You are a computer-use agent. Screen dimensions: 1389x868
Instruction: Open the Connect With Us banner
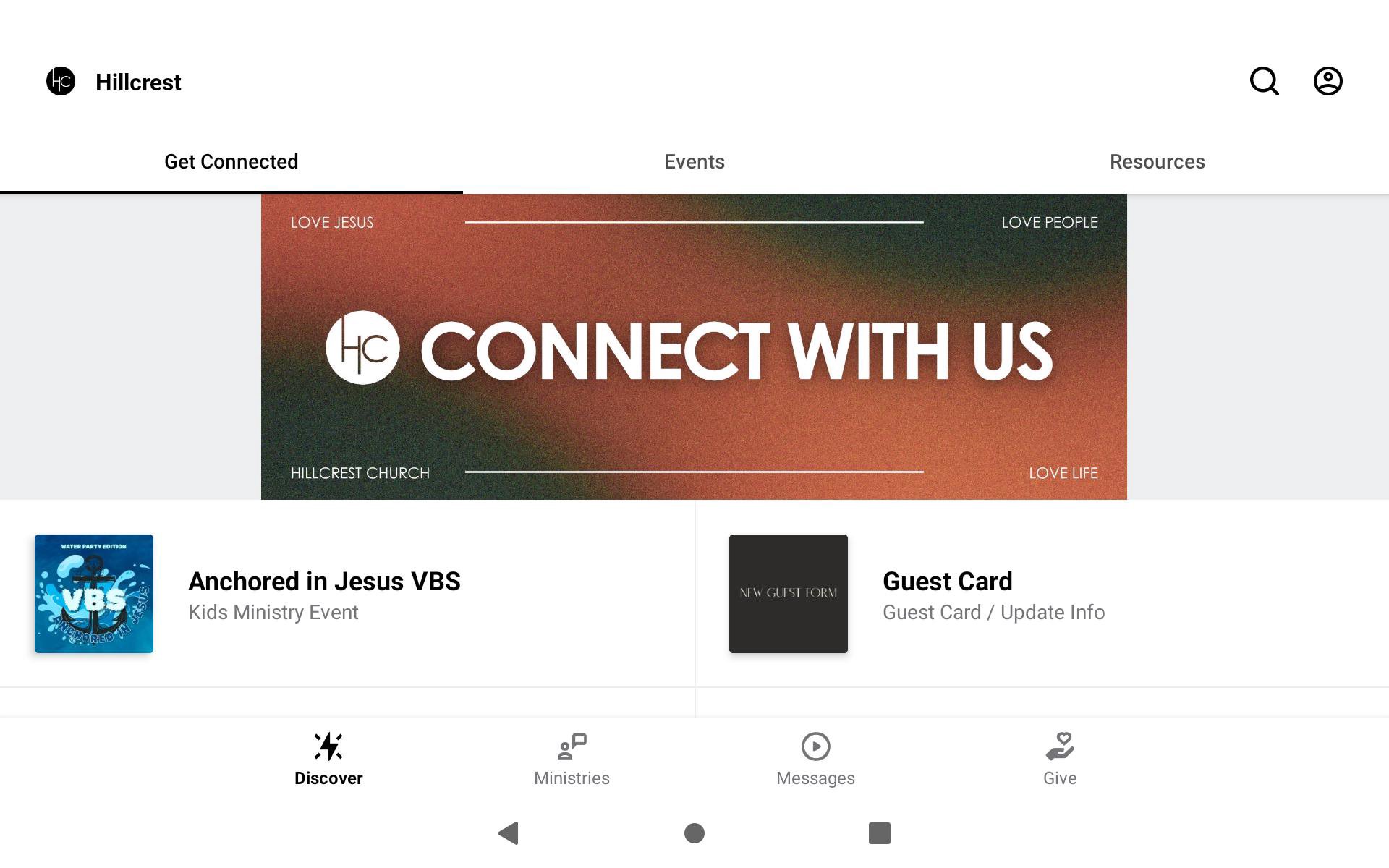pos(694,347)
